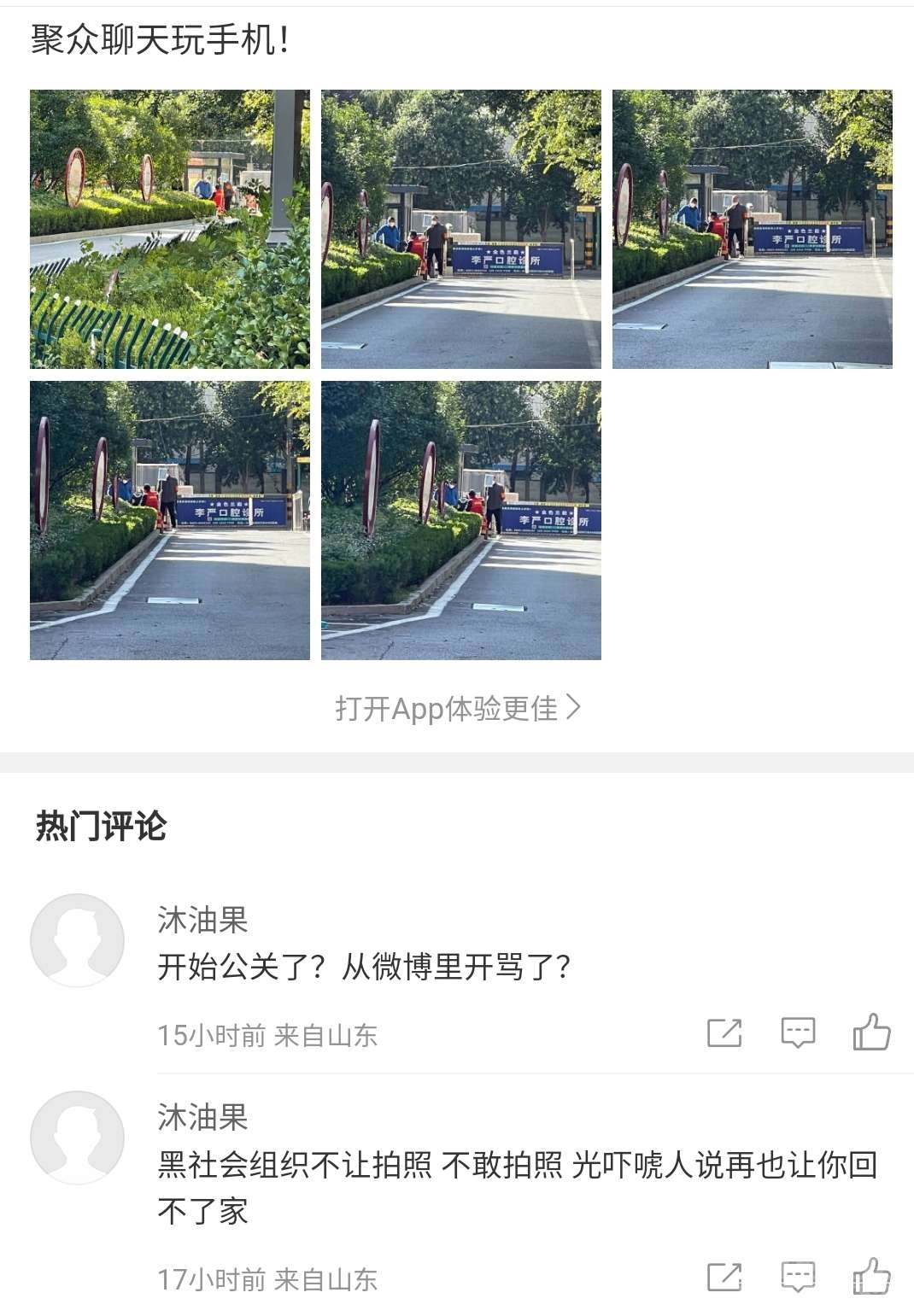Like the comment 开始公关了?
The image size is (914, 1316).
871,1032
